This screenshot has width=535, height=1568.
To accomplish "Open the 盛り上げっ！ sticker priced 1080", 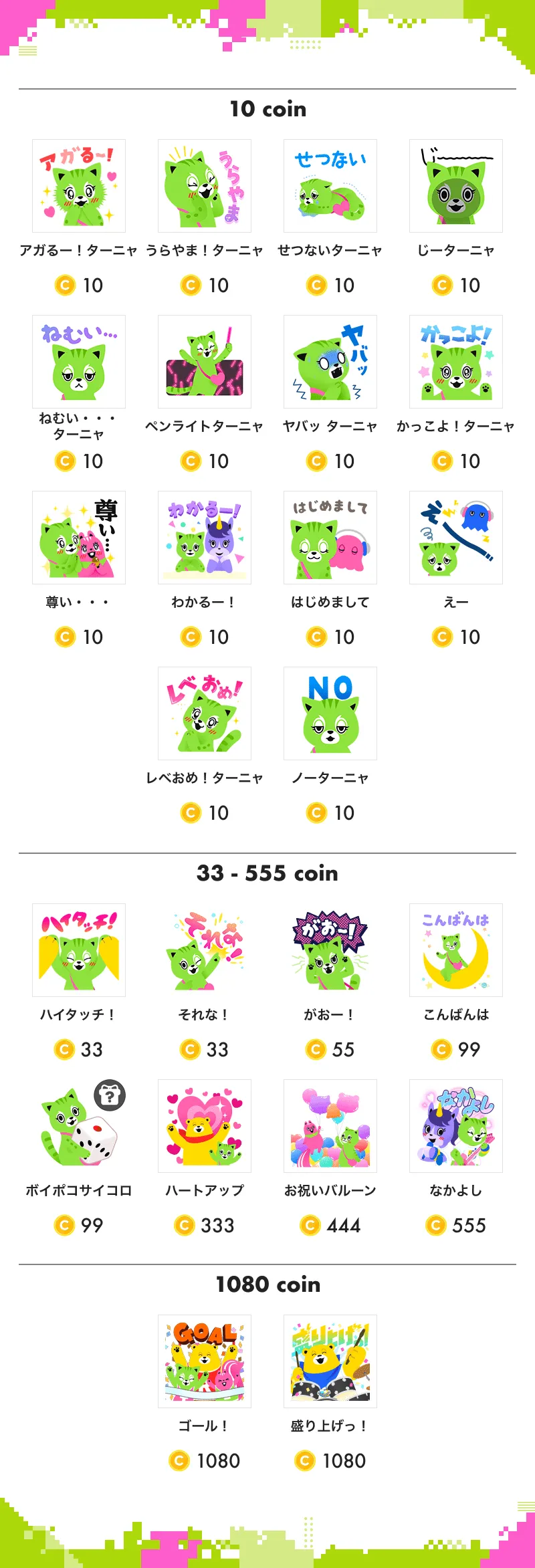I will 330,1362.
